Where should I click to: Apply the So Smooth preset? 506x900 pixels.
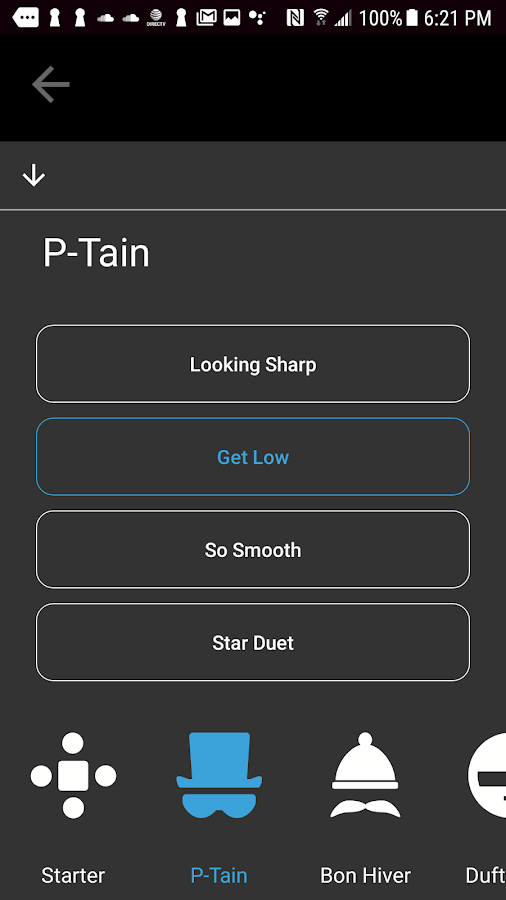click(x=253, y=549)
